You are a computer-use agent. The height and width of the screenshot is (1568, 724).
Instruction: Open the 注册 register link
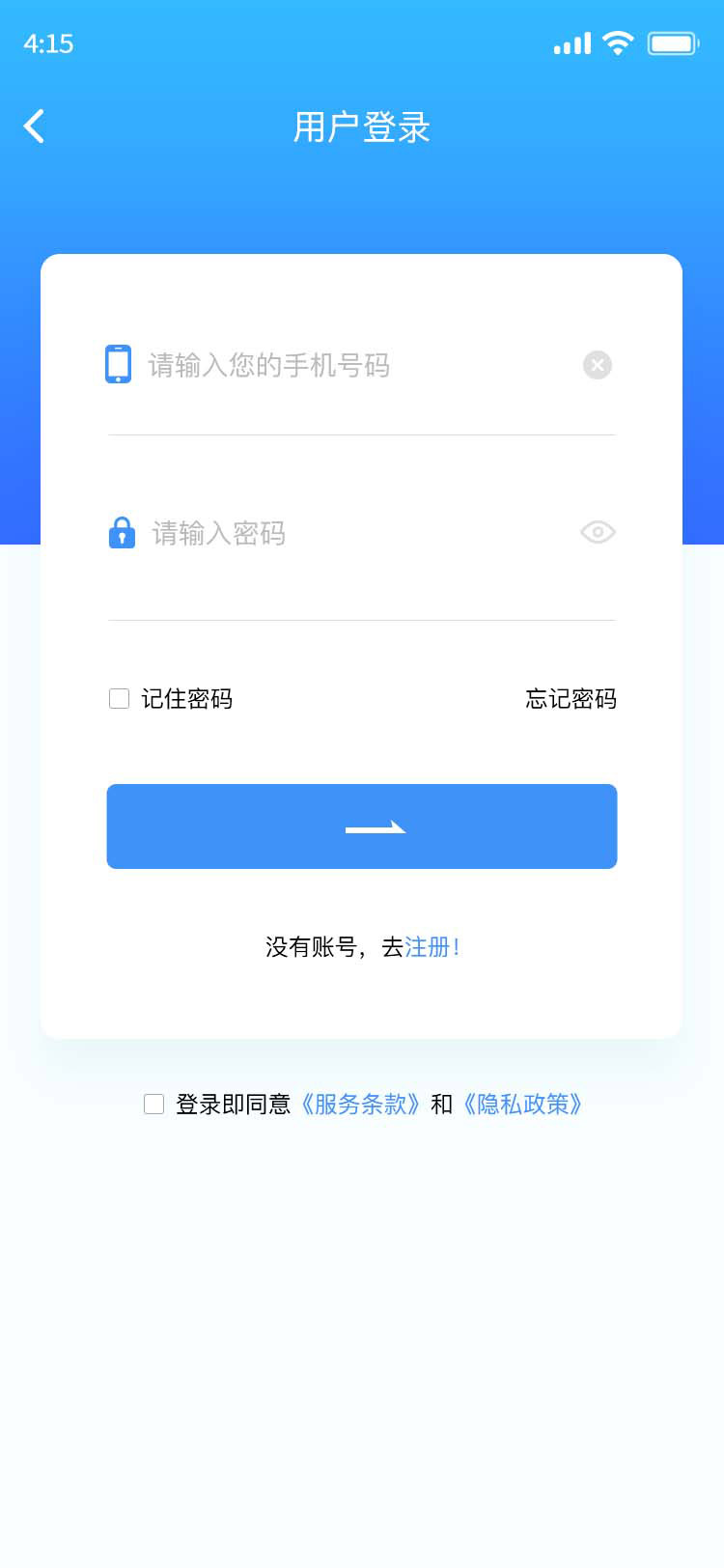[429, 947]
